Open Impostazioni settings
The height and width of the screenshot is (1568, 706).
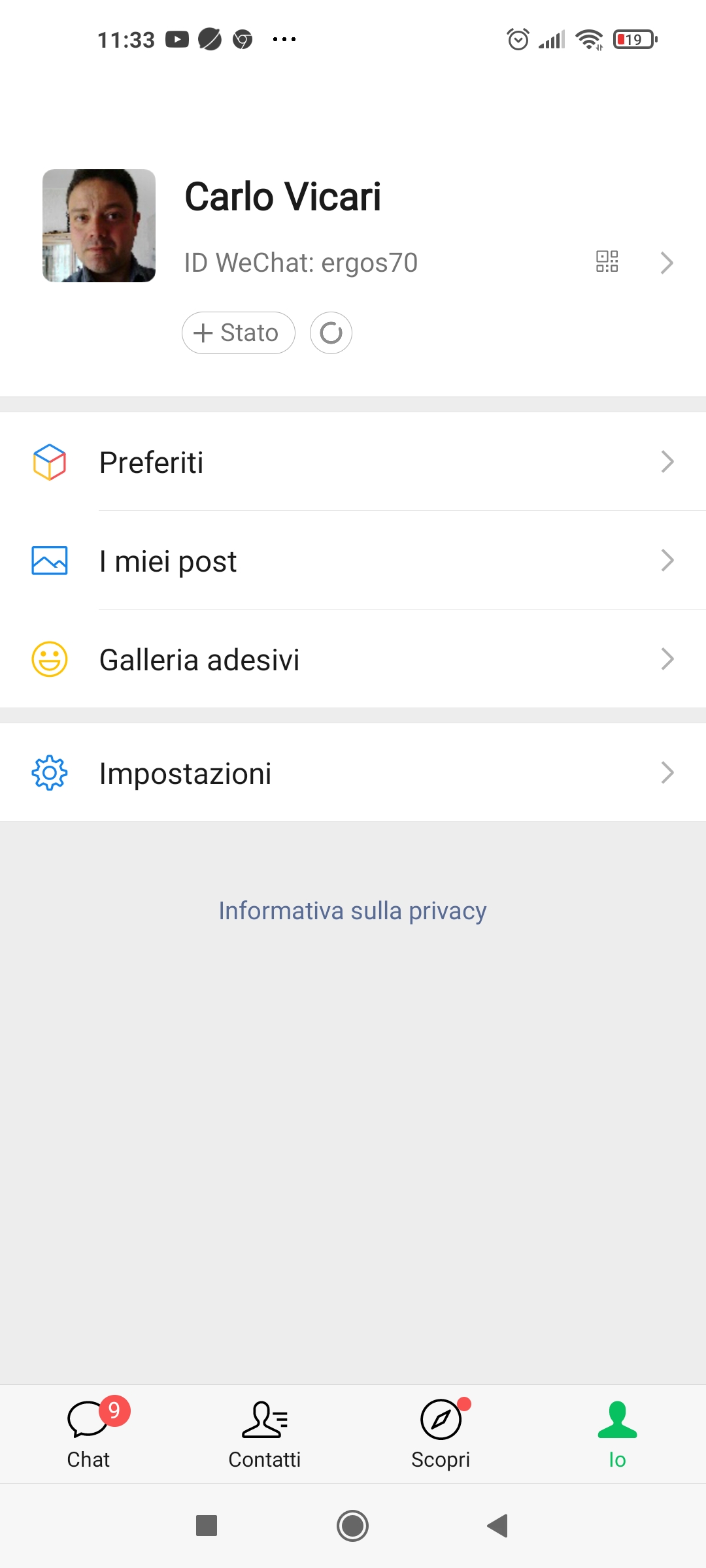[x=353, y=773]
